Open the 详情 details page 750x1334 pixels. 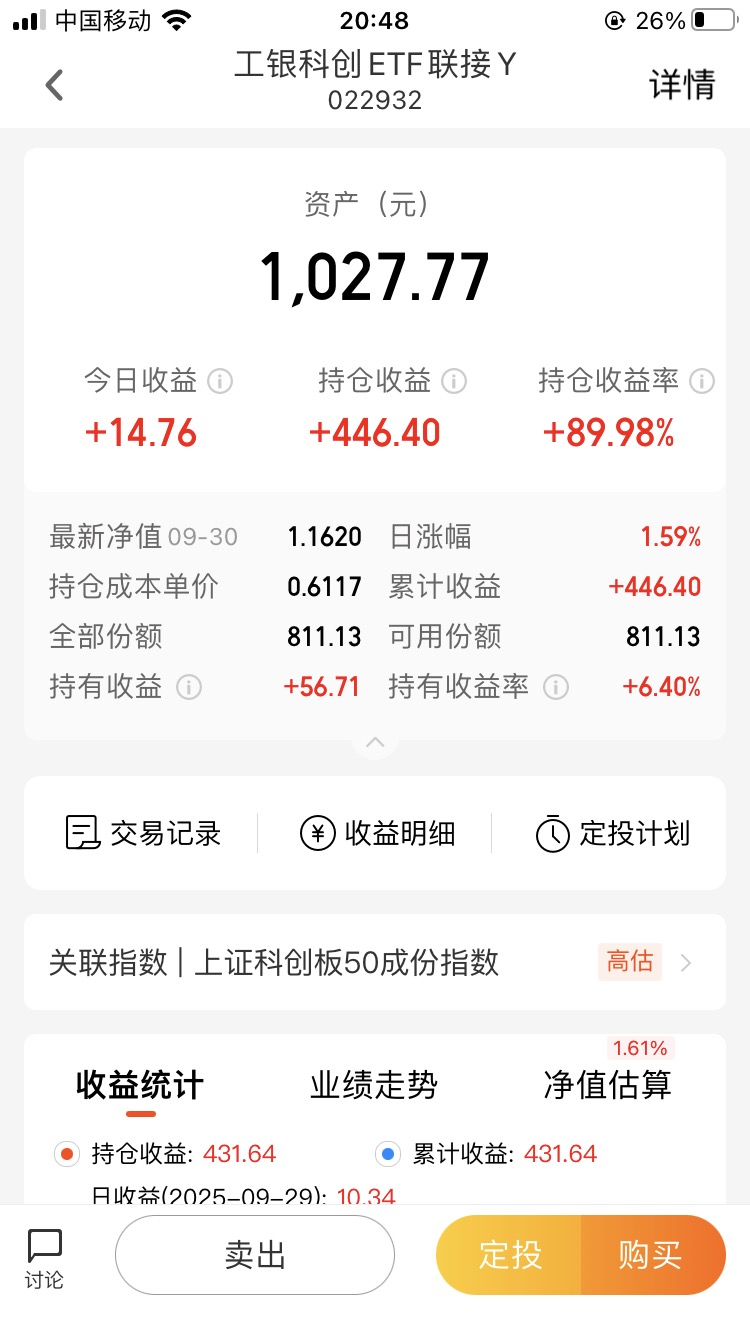click(x=682, y=85)
